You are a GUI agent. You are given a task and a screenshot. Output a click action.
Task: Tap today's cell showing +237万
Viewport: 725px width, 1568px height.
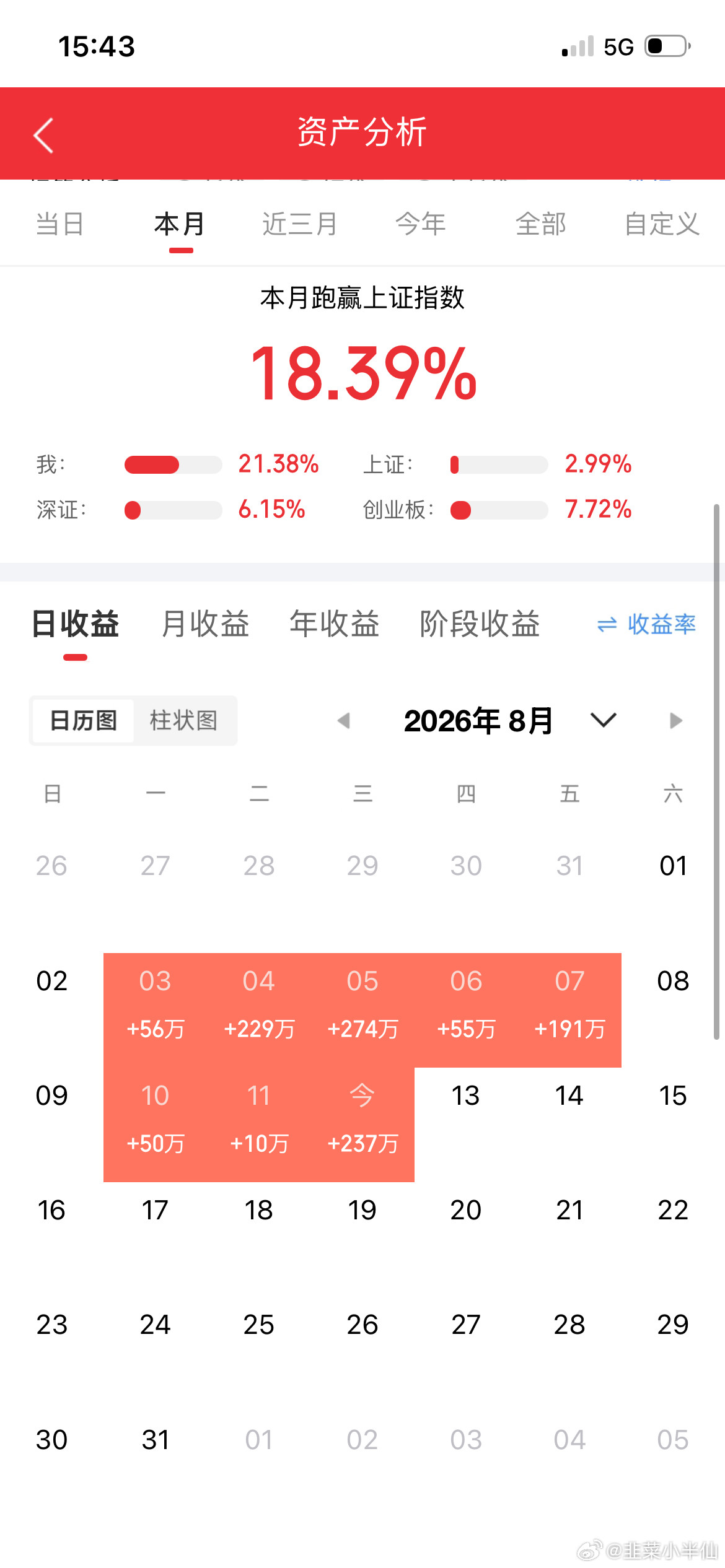pos(362,1125)
